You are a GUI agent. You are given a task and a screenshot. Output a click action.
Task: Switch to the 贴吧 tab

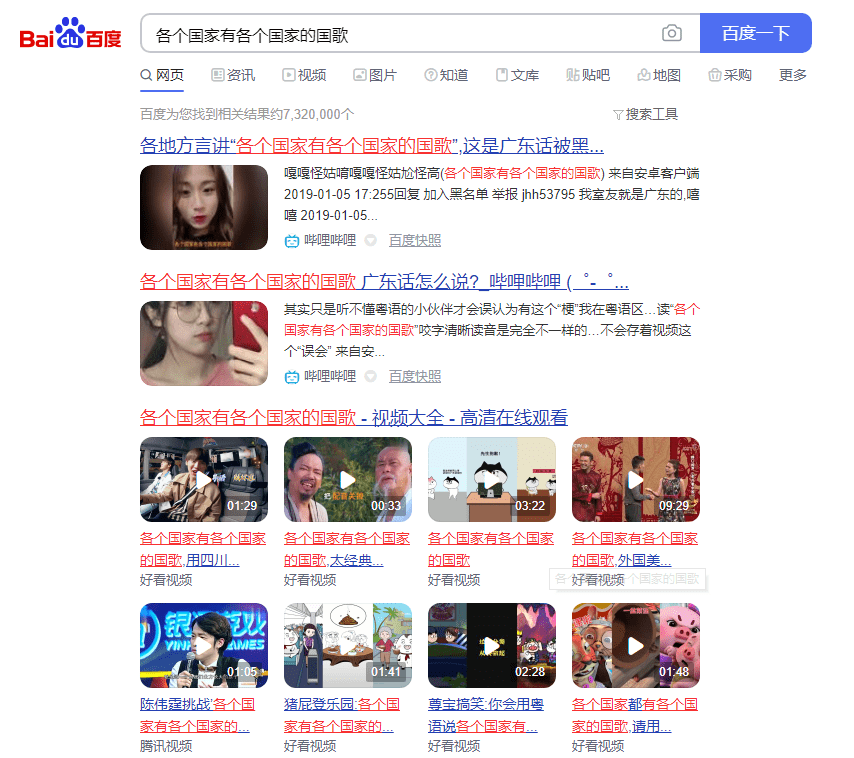[588, 75]
